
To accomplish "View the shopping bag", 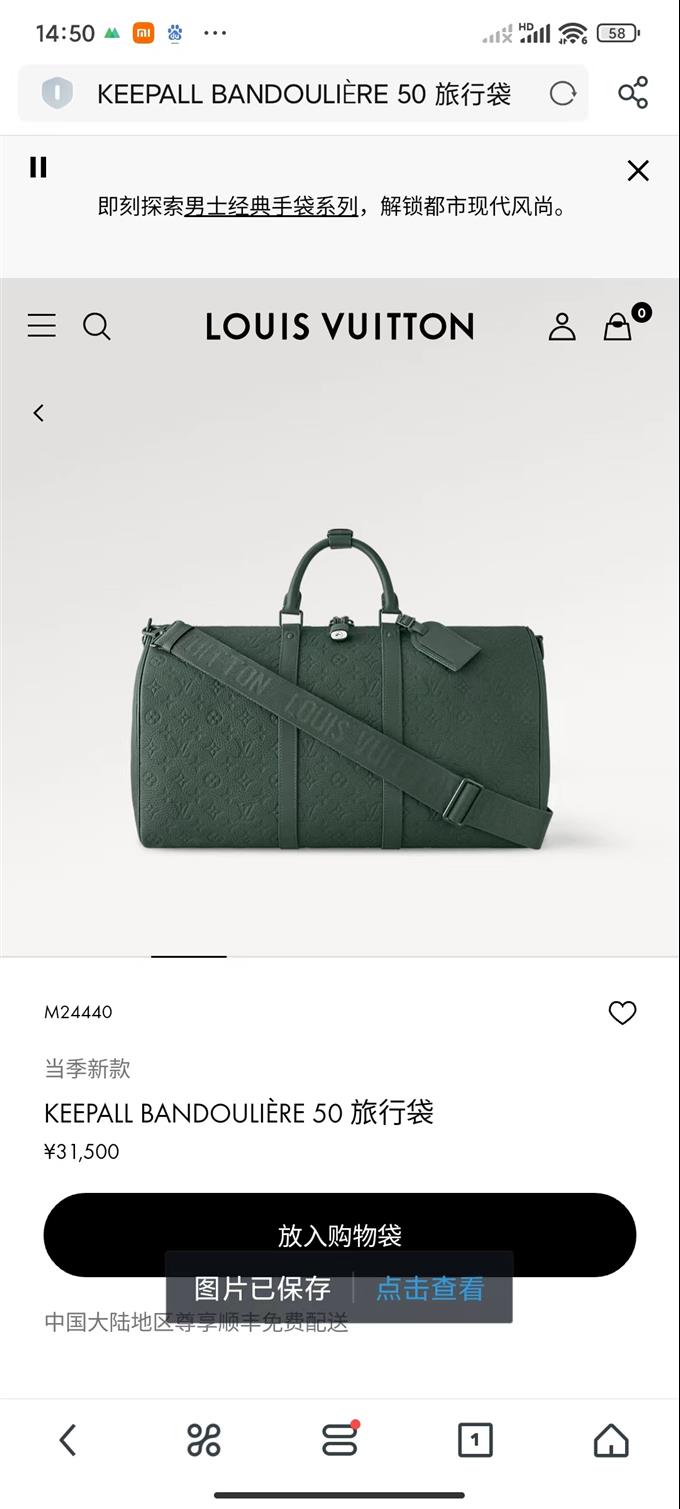I will click(x=618, y=326).
